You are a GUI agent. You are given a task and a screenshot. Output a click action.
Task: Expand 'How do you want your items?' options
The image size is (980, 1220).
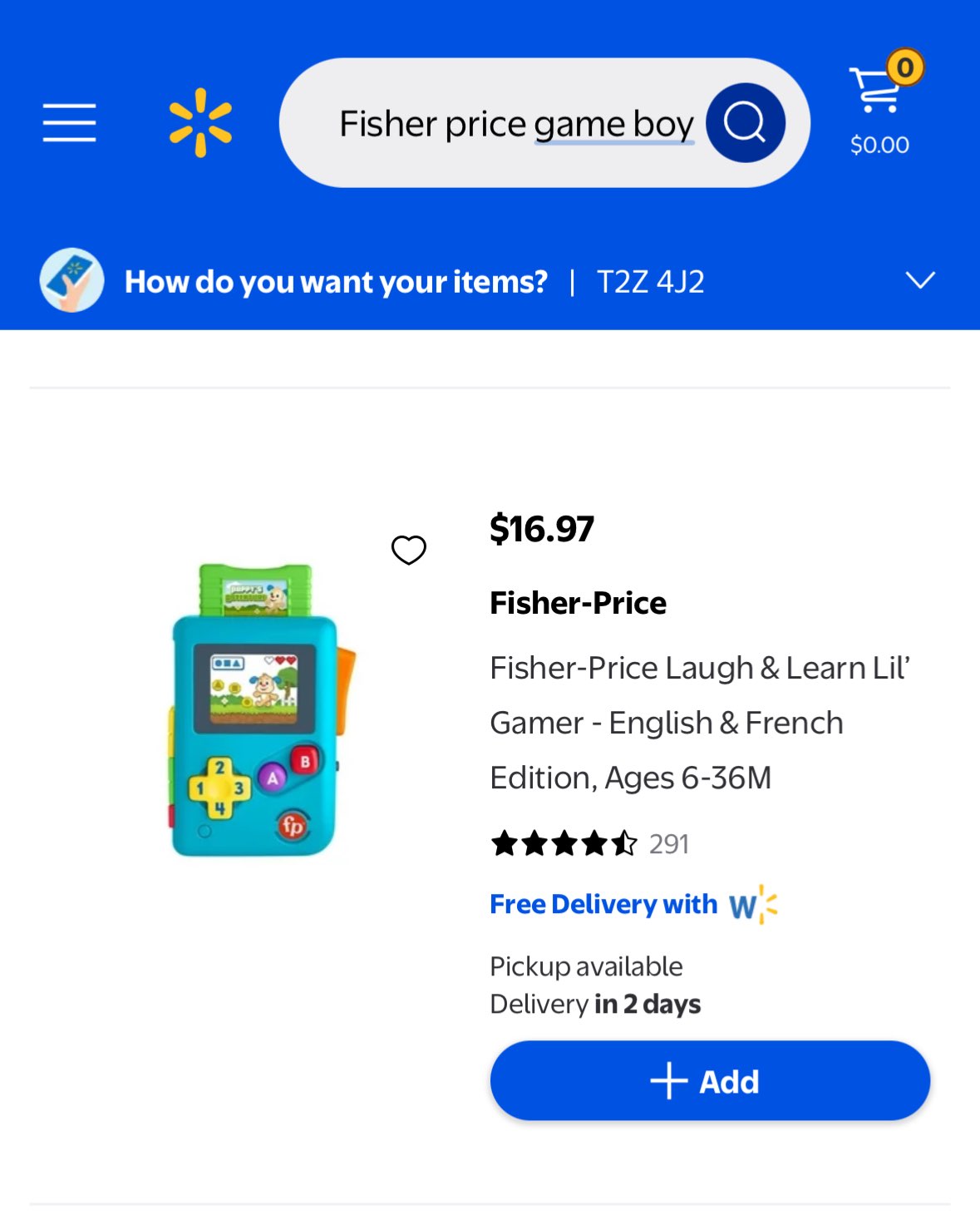[x=919, y=281]
